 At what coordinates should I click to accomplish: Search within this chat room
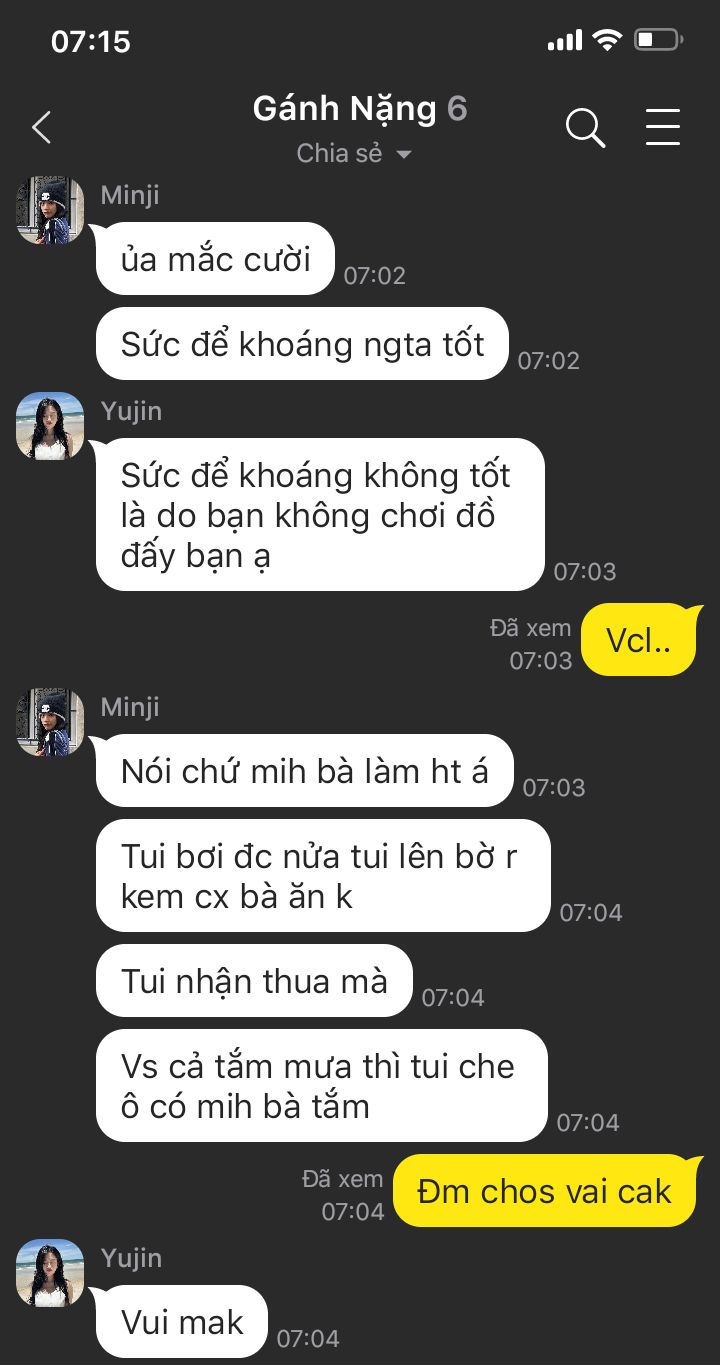pyautogui.click(x=585, y=128)
